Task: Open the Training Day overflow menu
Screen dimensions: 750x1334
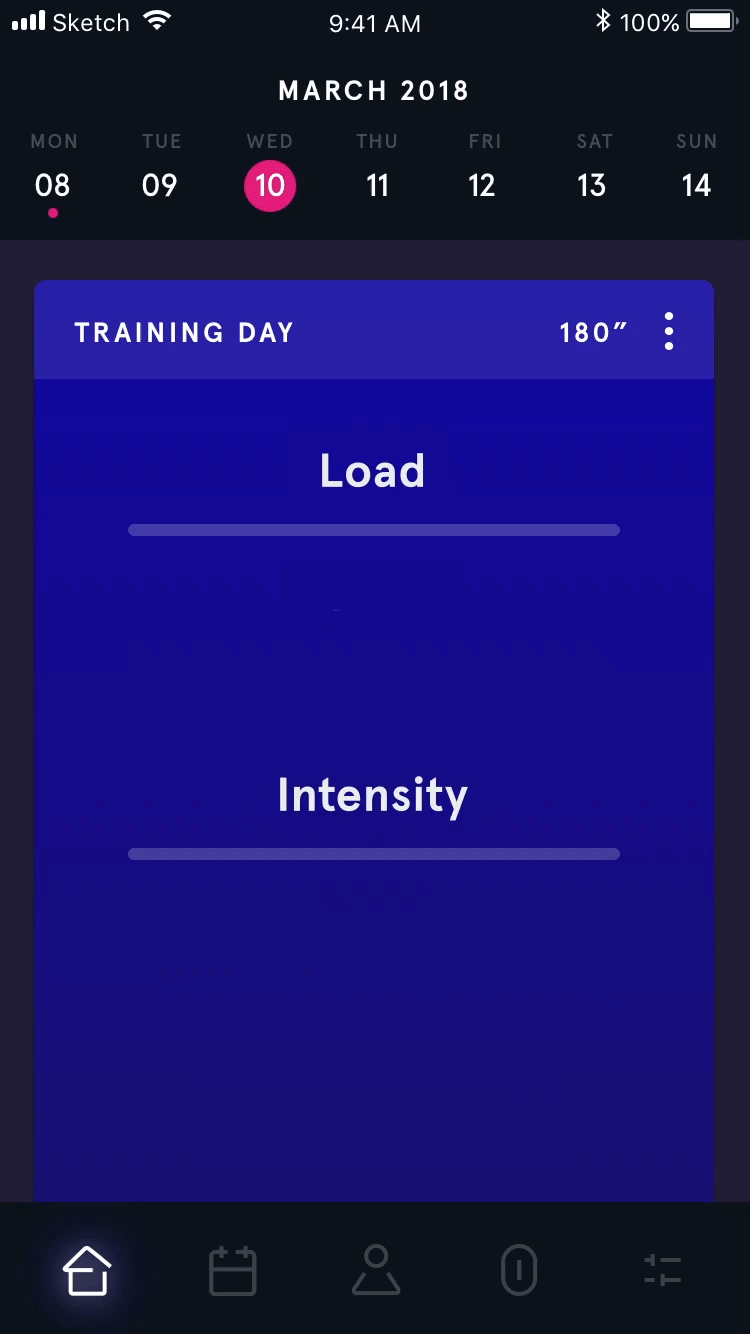Action: [x=668, y=331]
